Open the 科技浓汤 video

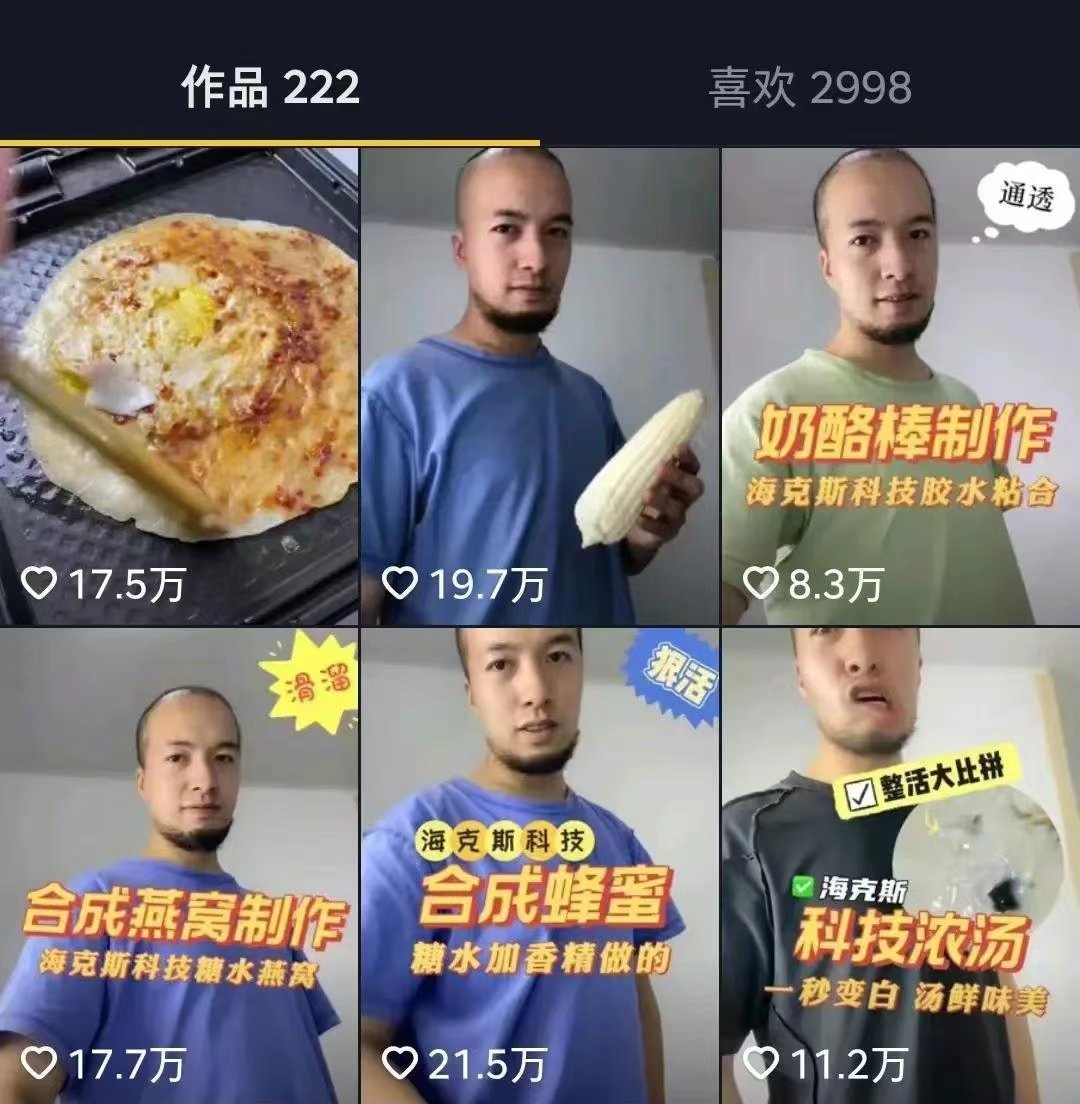pyautogui.click(x=900, y=865)
